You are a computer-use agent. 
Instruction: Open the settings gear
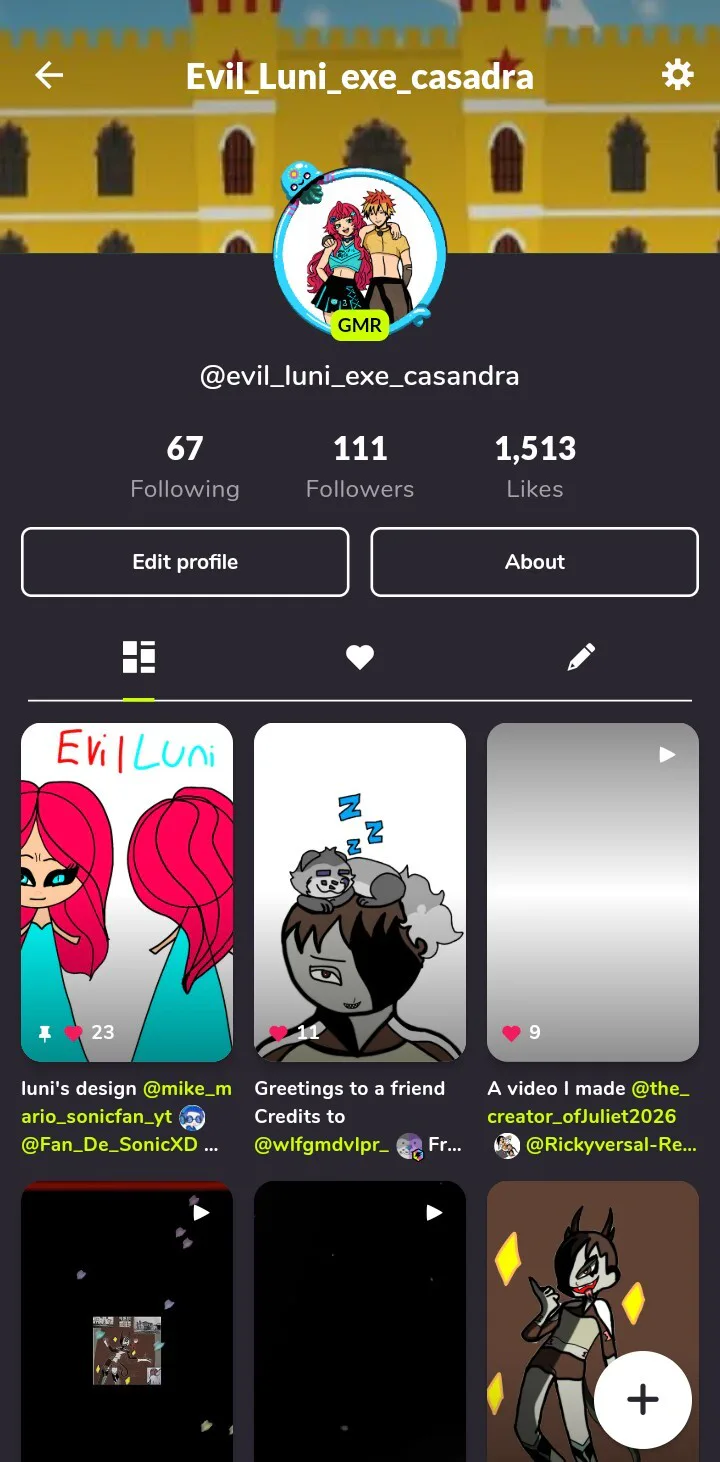677,75
